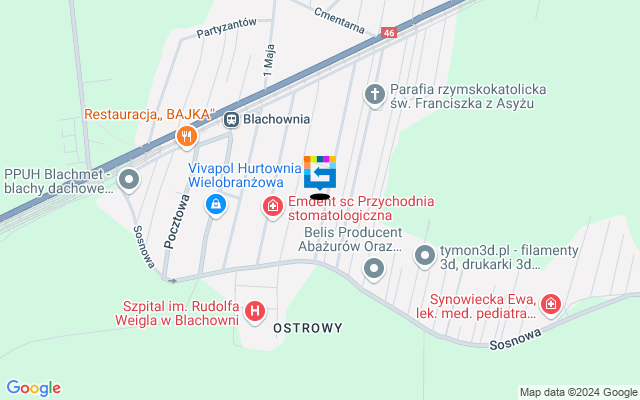
Task: Open the Vivapol Hurtownia shop marker
Action: [215, 205]
